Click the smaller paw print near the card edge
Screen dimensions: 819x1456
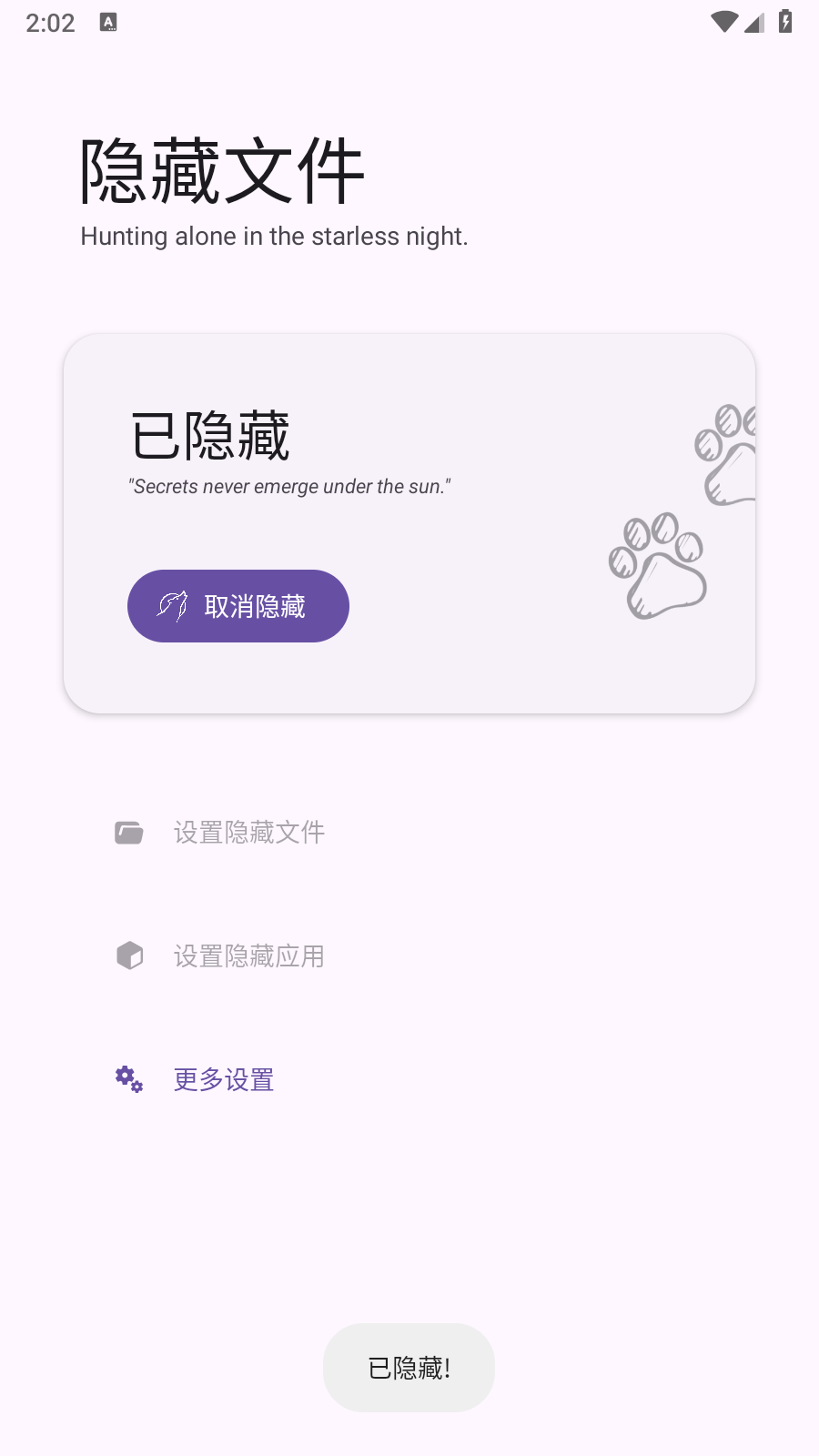pyautogui.click(x=728, y=453)
